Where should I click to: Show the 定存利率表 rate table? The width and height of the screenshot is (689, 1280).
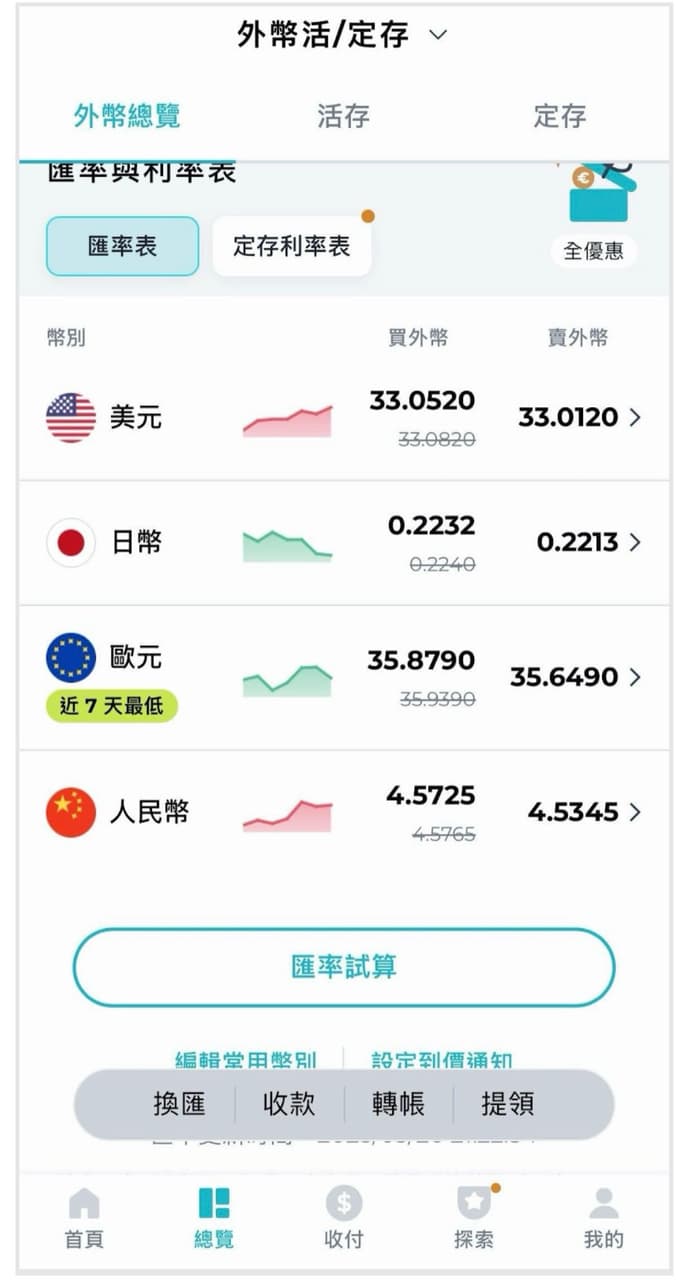(292, 246)
